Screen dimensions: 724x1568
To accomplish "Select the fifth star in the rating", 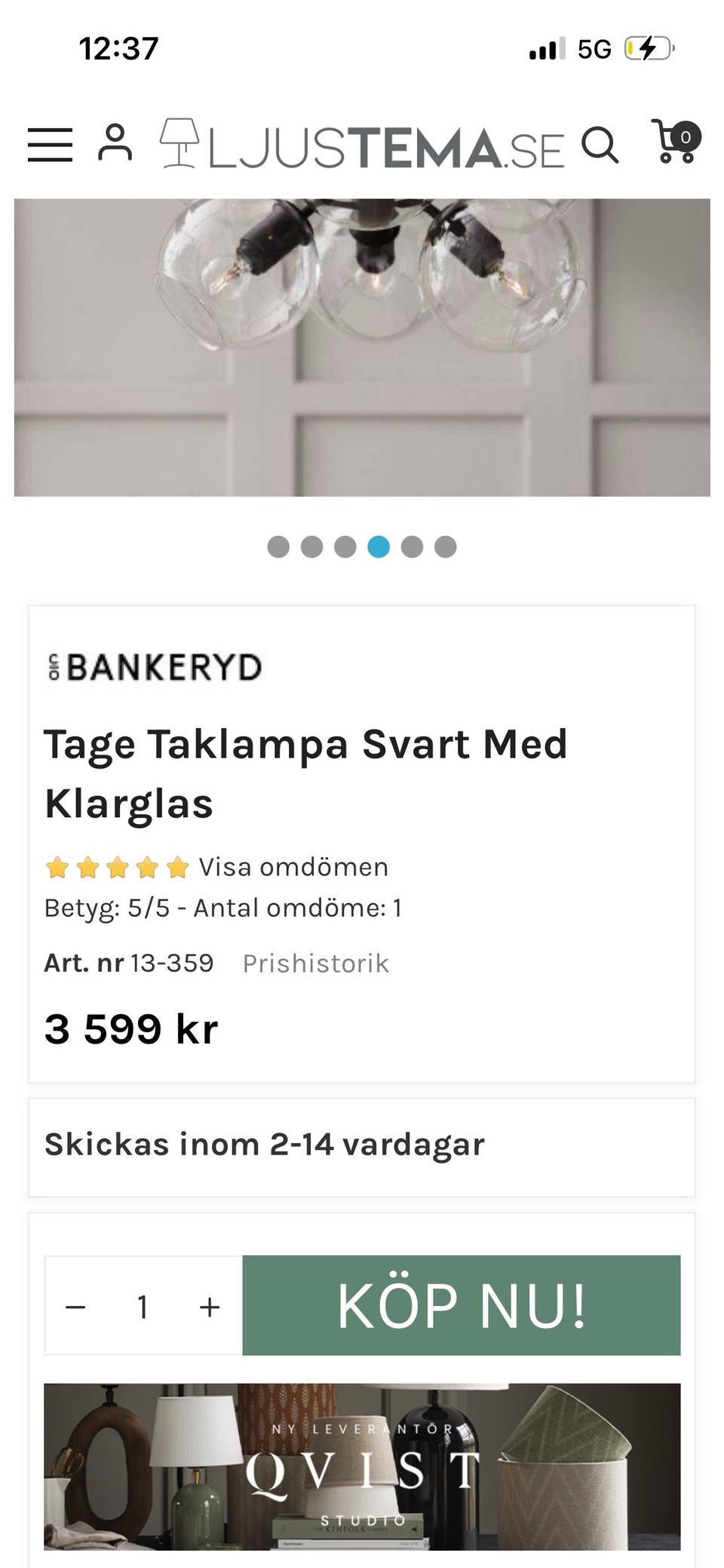I will [x=176, y=866].
